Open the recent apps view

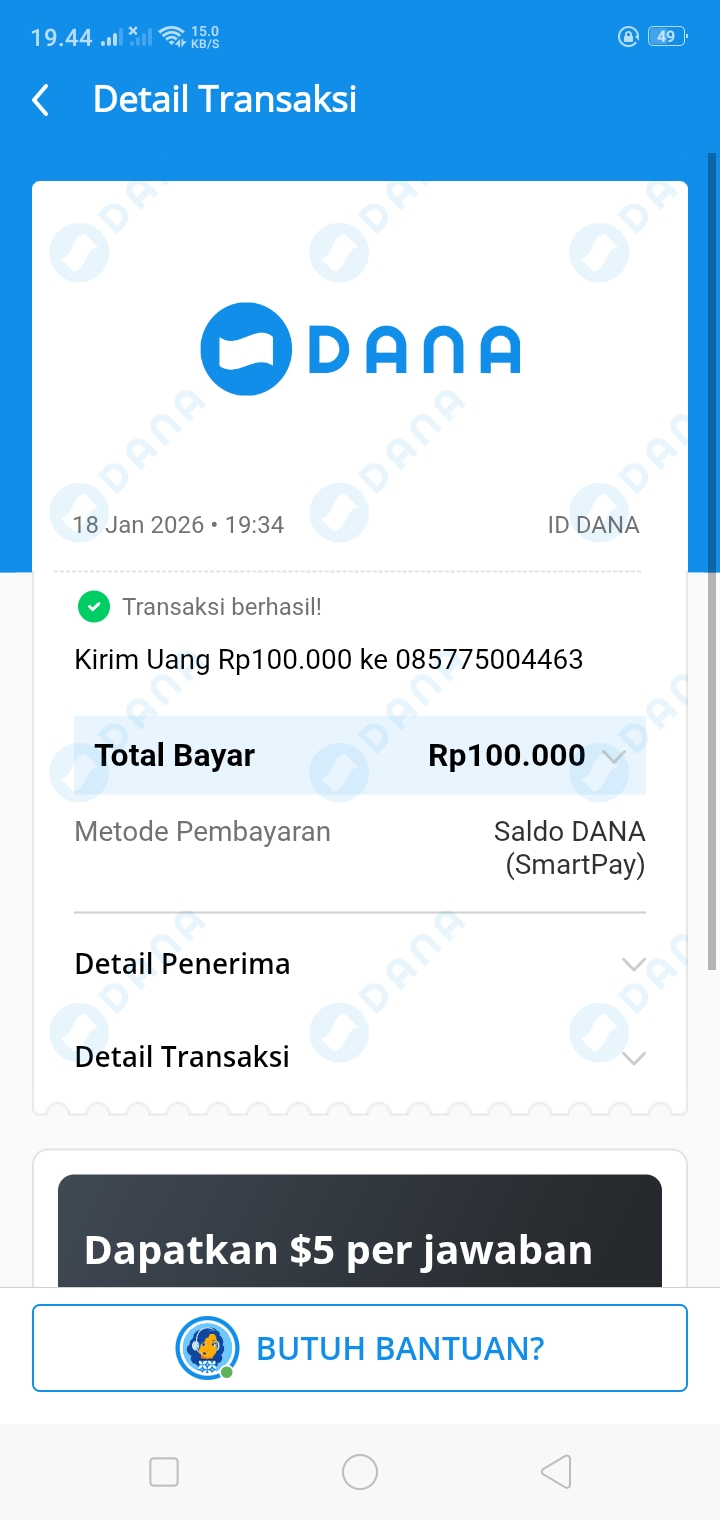pyautogui.click(x=164, y=1472)
